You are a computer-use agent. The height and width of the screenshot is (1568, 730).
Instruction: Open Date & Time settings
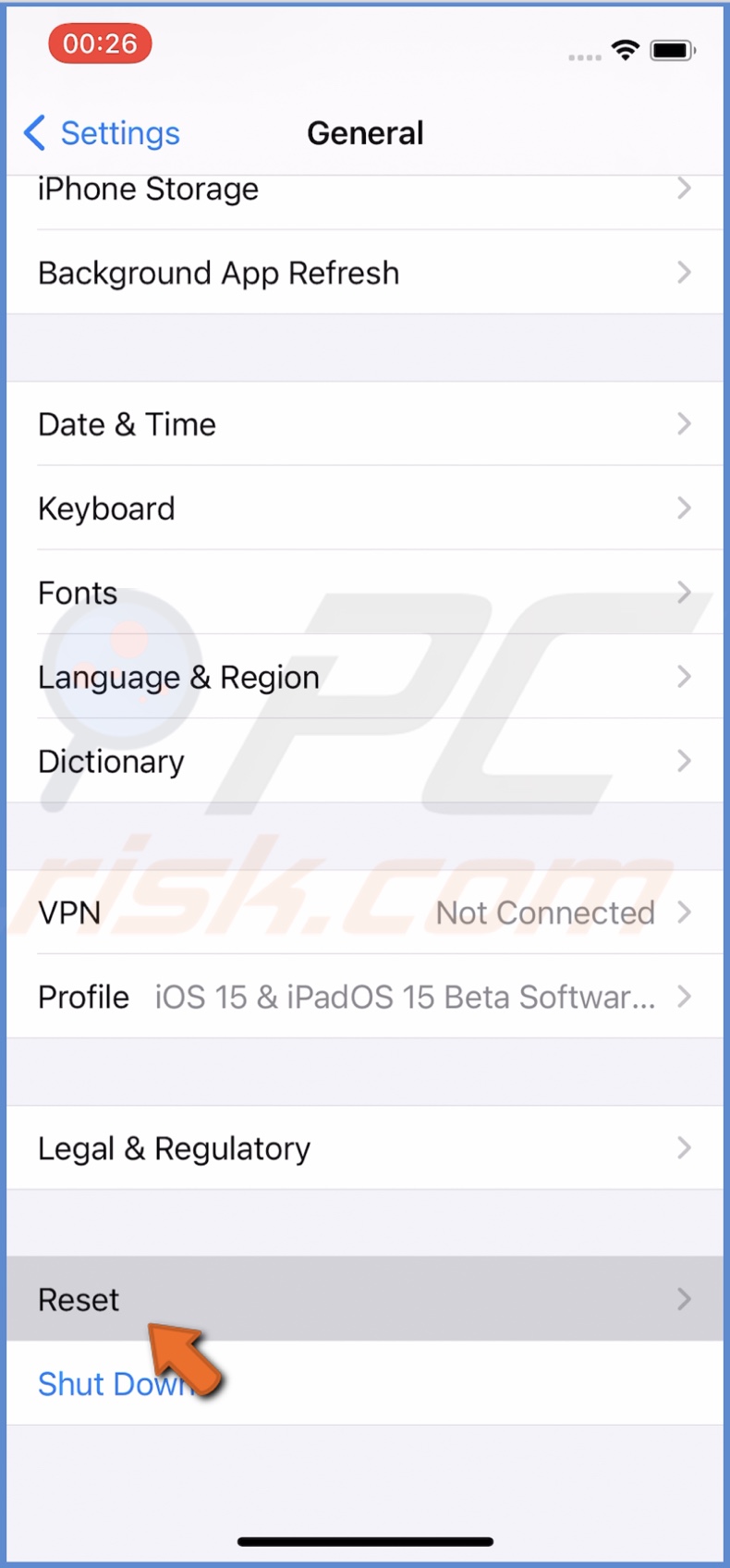[x=364, y=424]
